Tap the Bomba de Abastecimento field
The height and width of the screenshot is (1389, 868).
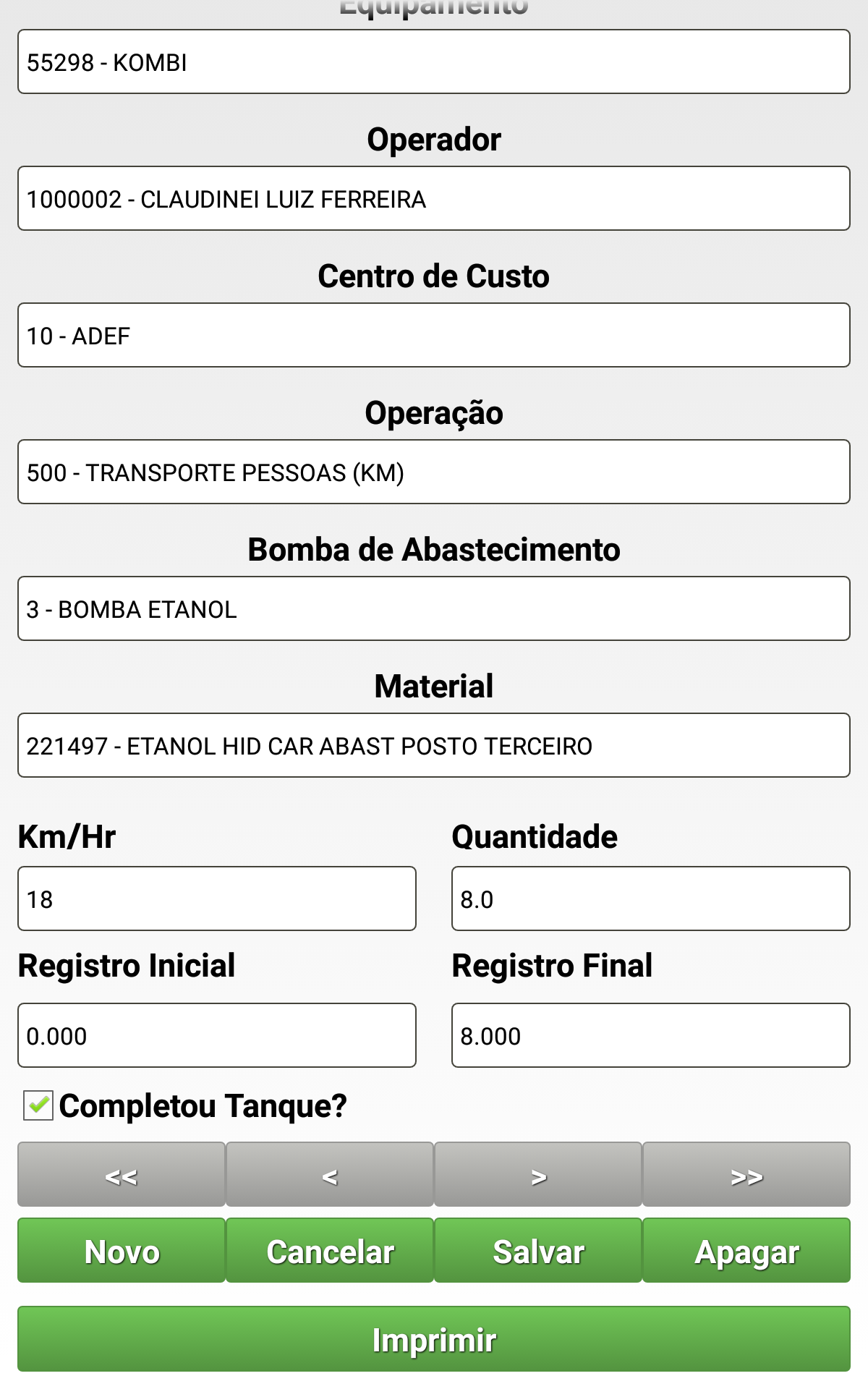point(434,609)
